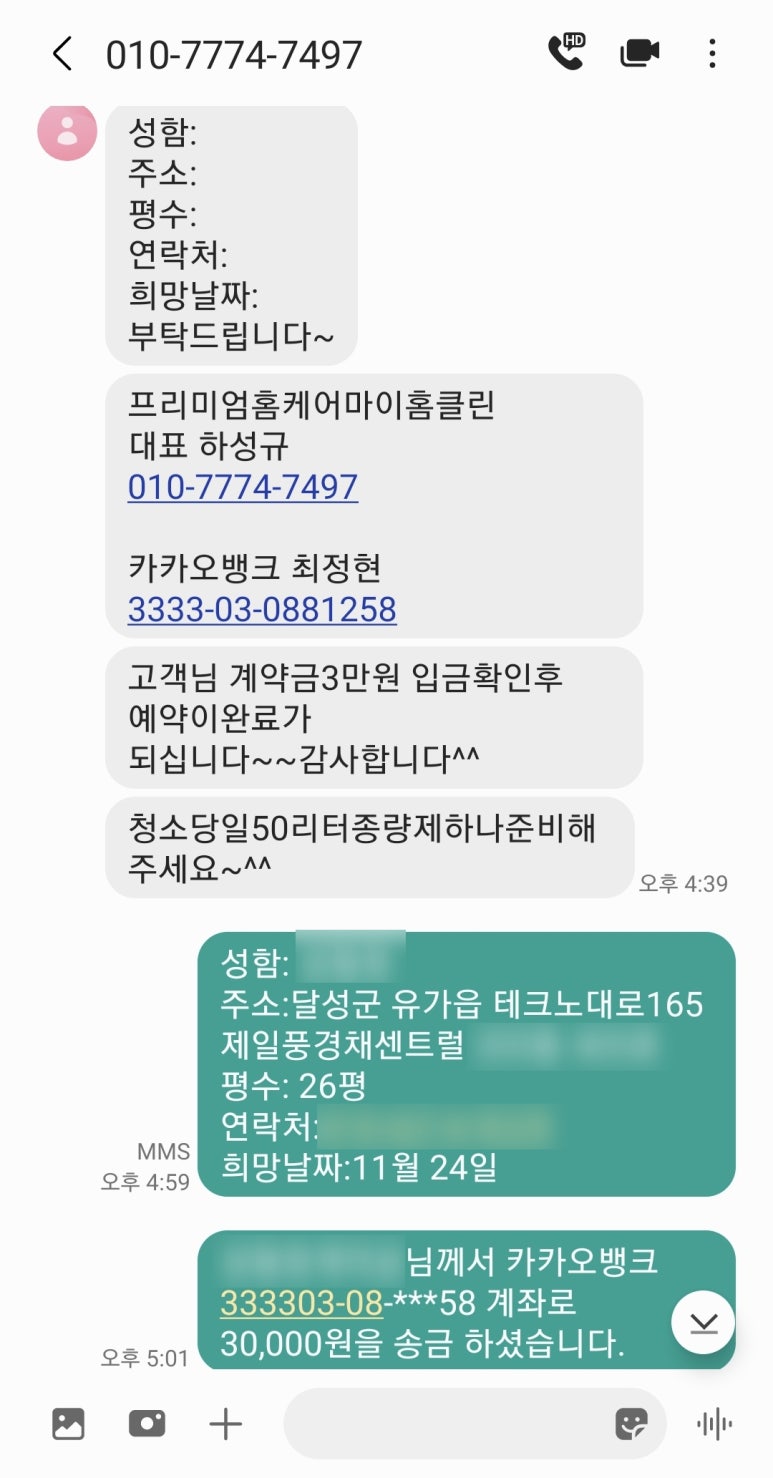Jump to the latest message
773x1478 pixels.
coord(703,1322)
